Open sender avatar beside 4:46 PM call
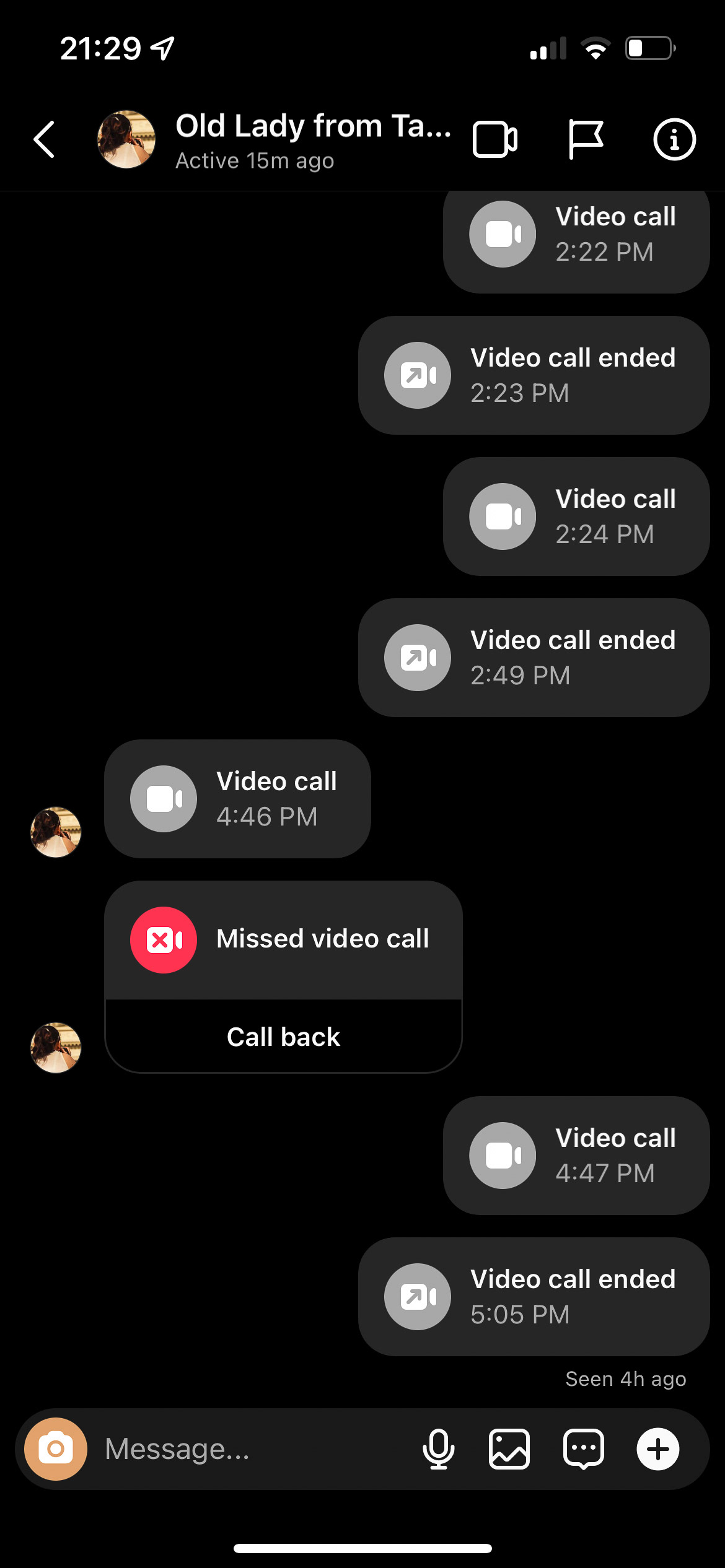 [x=56, y=832]
